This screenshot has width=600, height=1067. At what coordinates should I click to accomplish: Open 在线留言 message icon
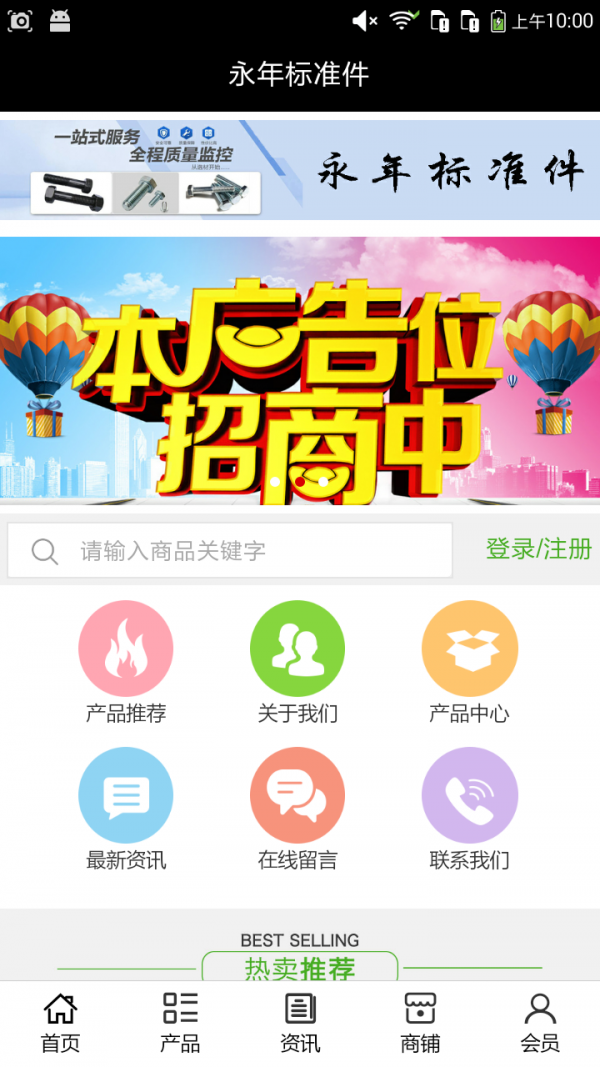point(298,795)
